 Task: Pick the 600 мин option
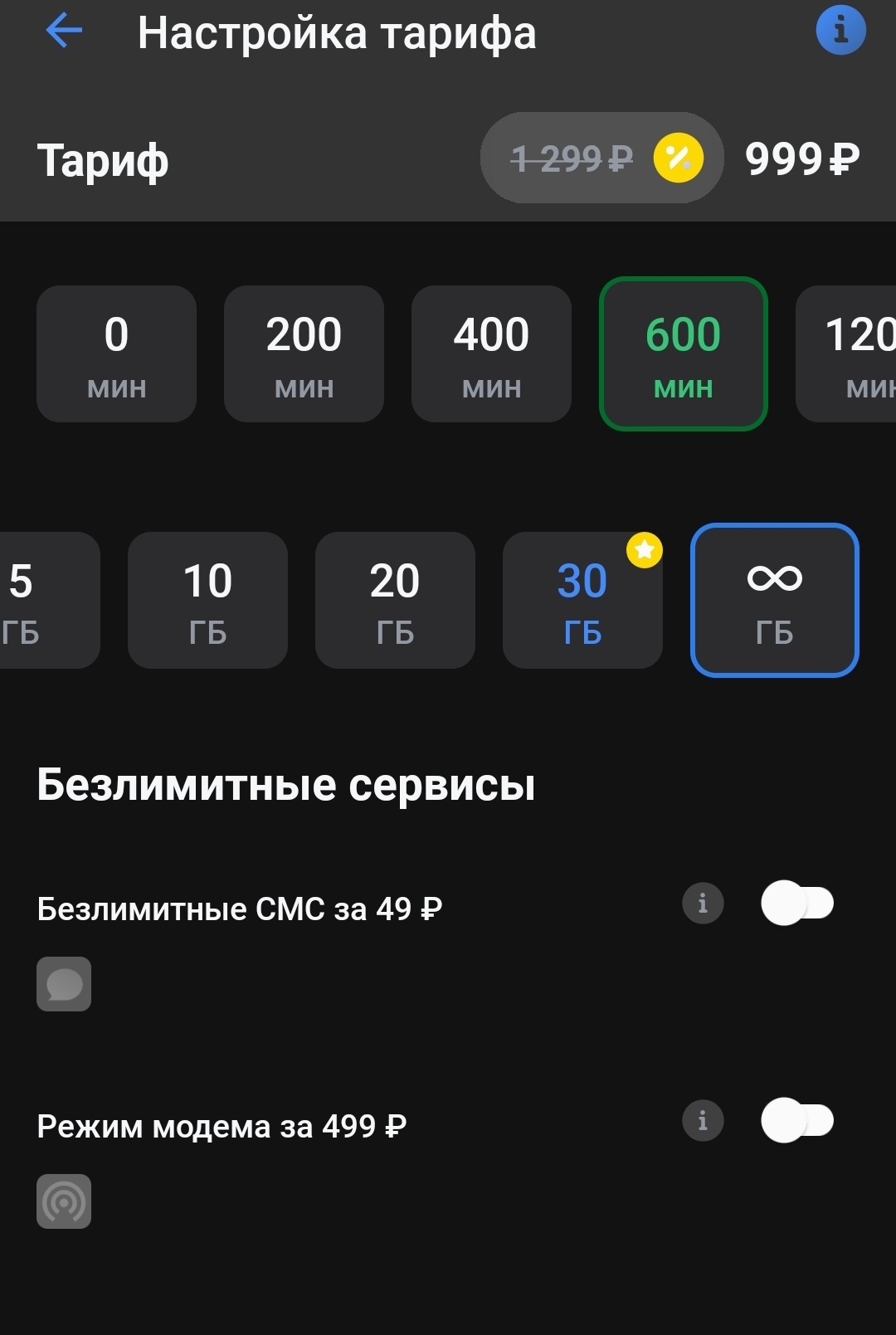[x=683, y=353]
